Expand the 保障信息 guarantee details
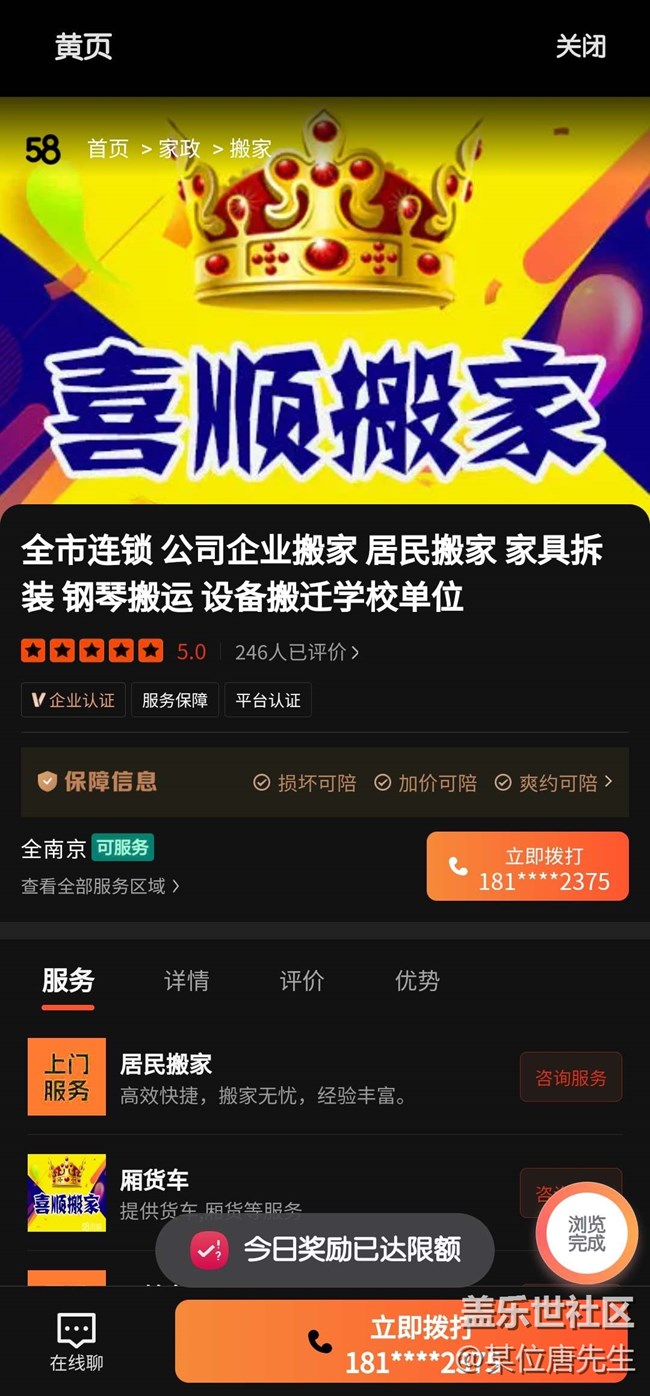This screenshot has height=1396, width=650. [324, 782]
